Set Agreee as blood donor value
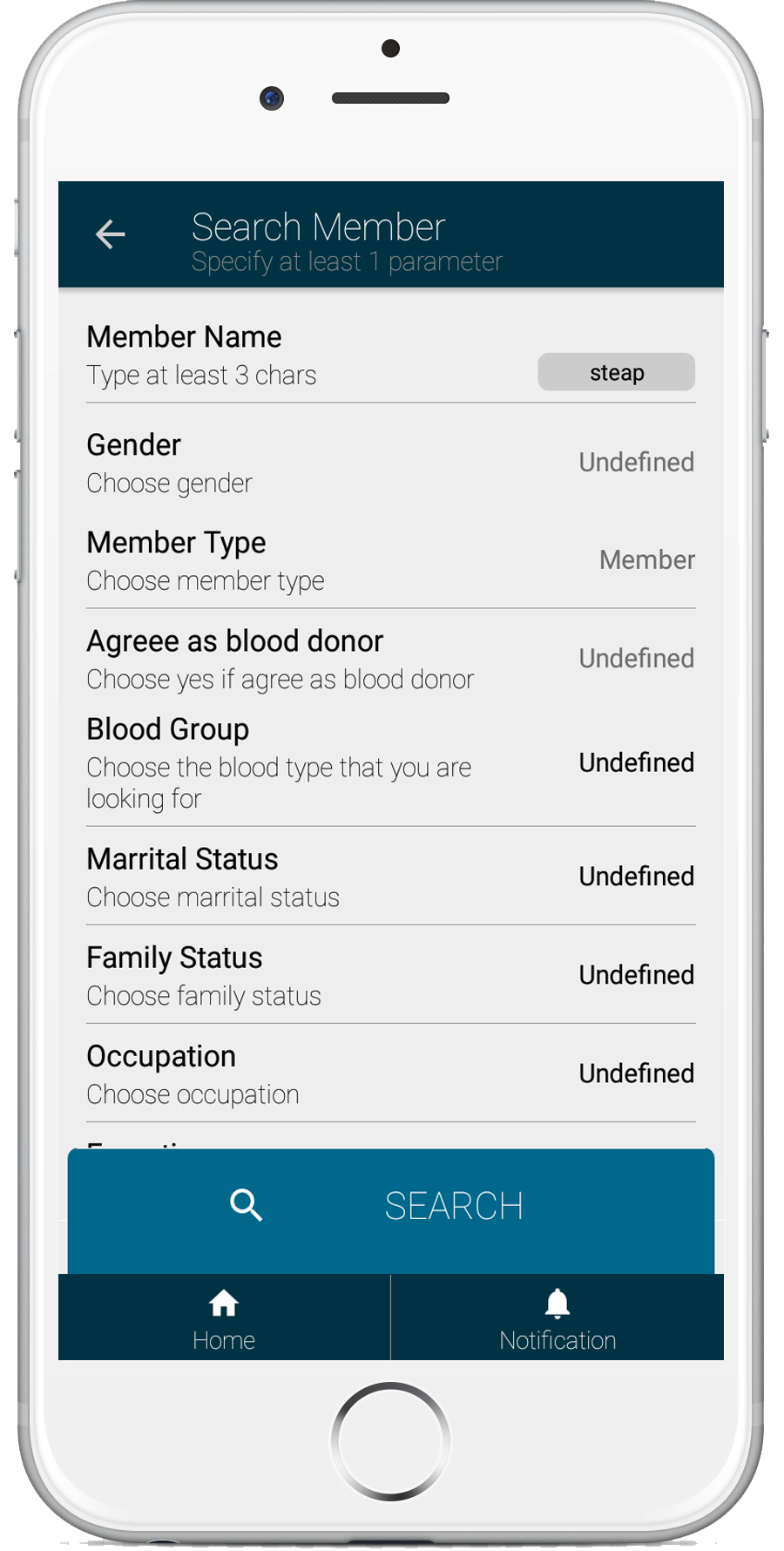Image resolution: width=784 pixels, height=1551 pixels. 636,659
